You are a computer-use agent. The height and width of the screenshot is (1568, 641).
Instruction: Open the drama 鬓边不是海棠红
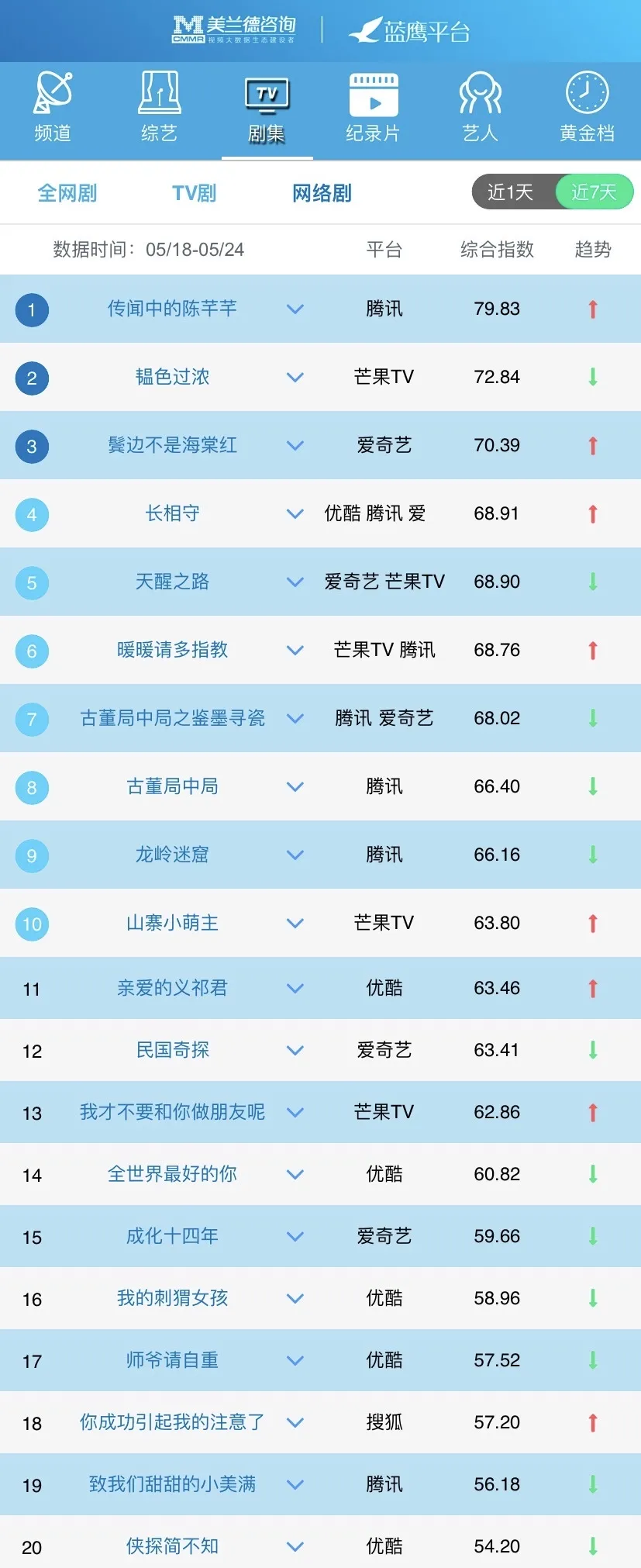coord(172,445)
